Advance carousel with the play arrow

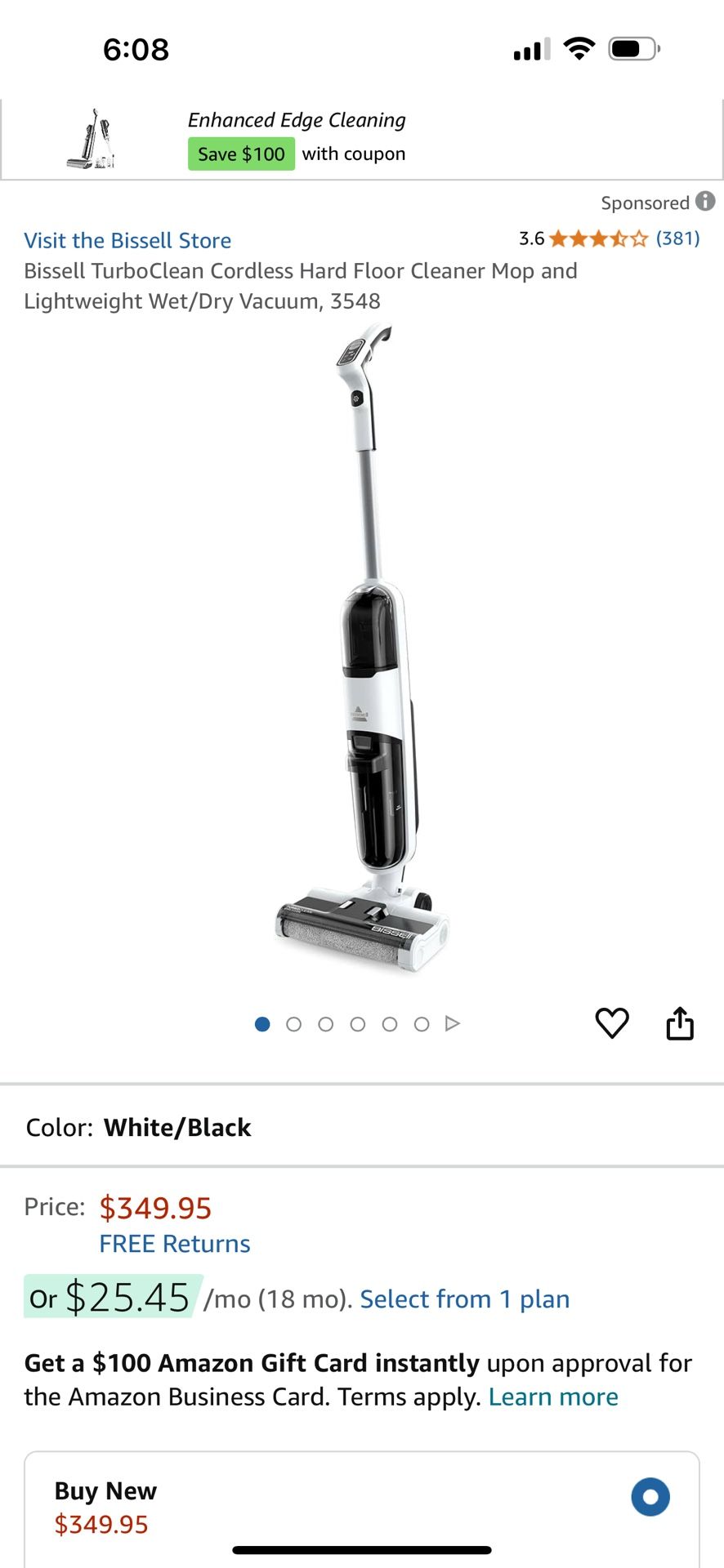point(452,1023)
